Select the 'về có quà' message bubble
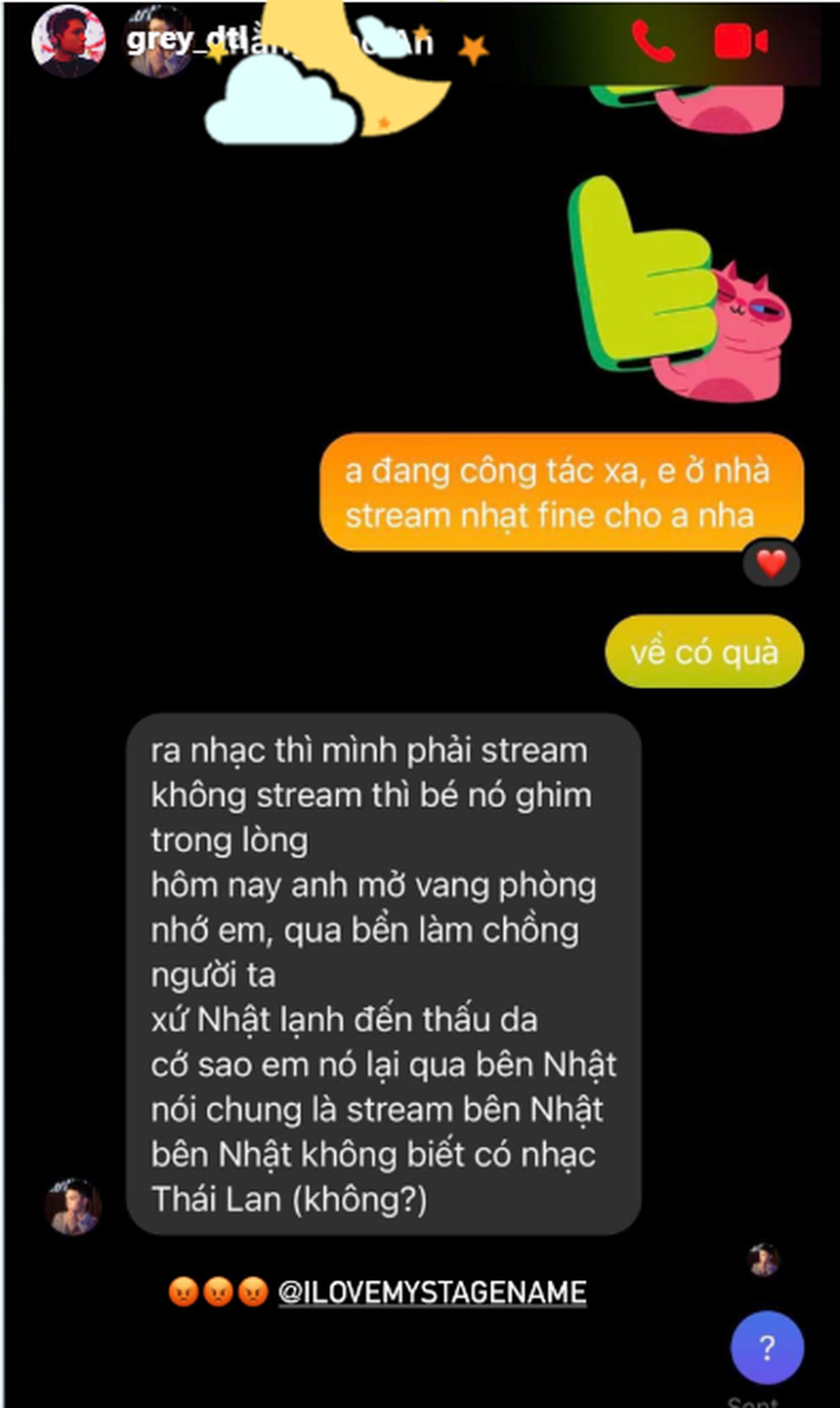Image resolution: width=840 pixels, height=1408 pixels. click(x=703, y=651)
